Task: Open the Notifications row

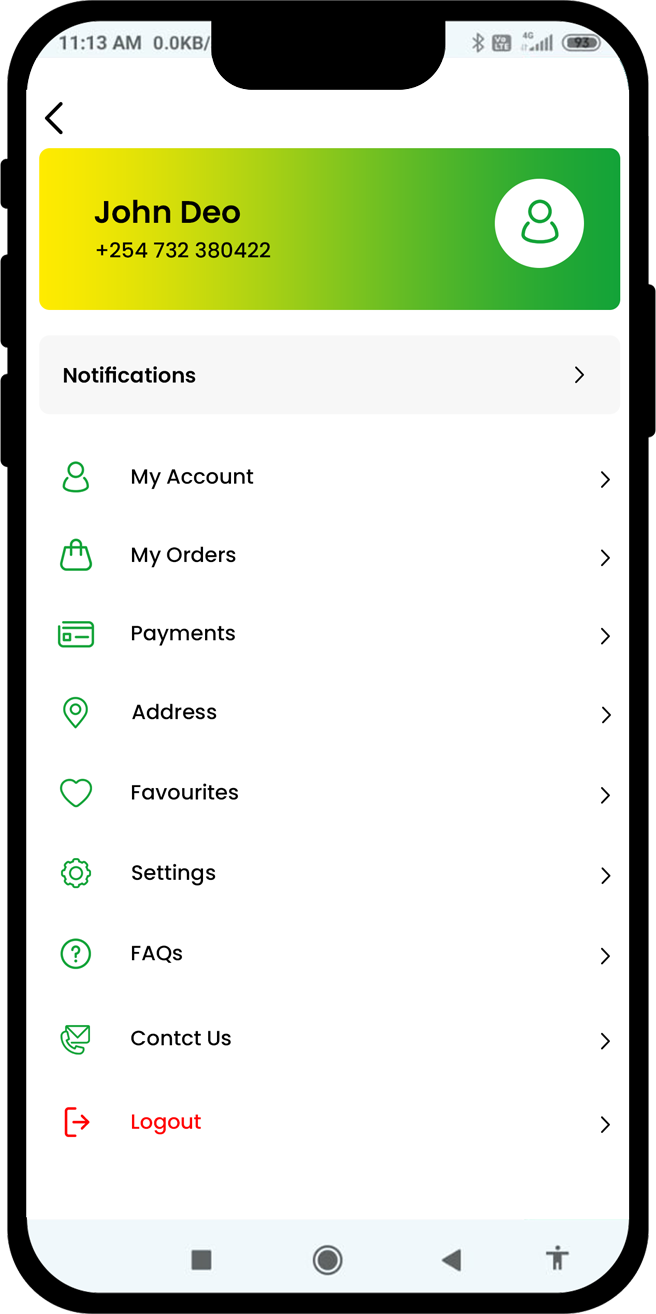Action: (329, 375)
